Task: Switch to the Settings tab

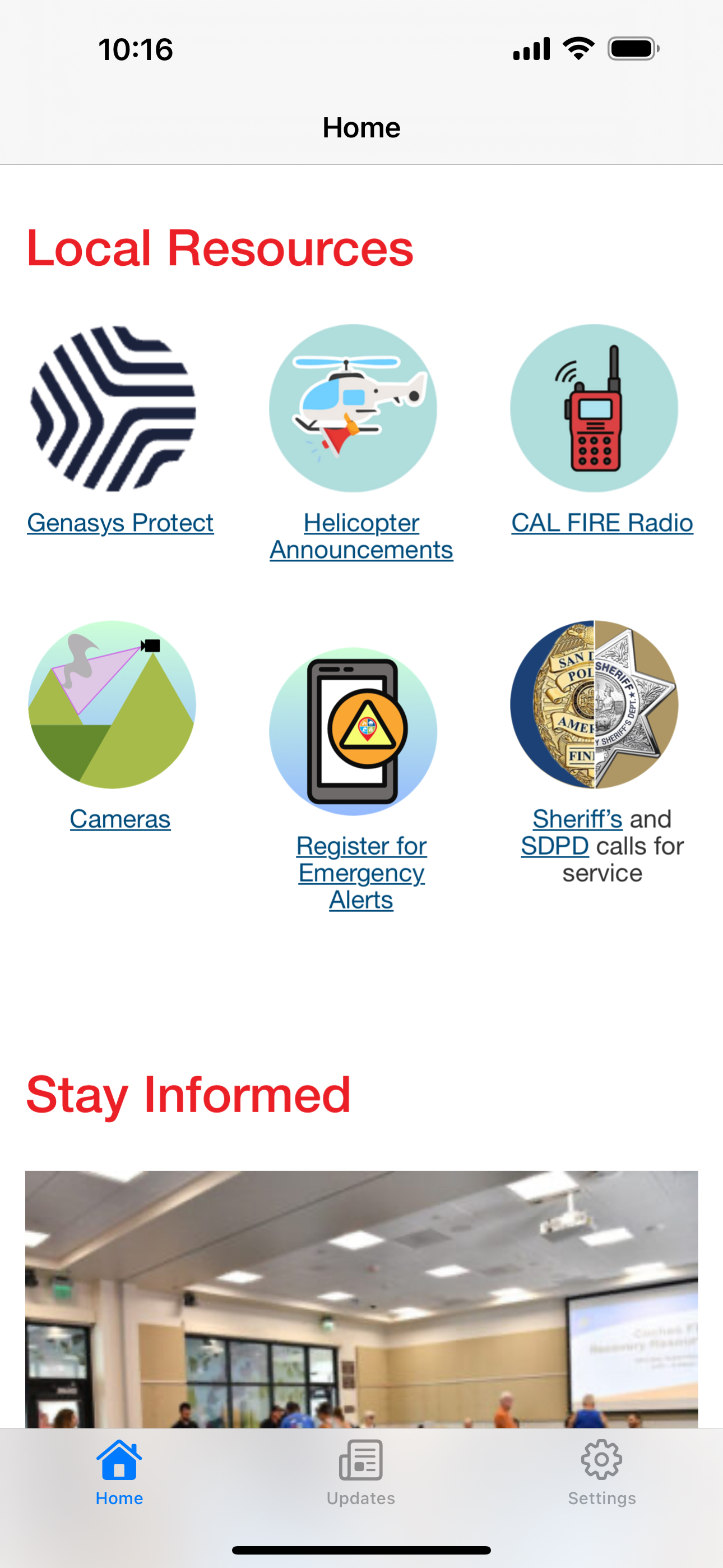Action: 601,1473
